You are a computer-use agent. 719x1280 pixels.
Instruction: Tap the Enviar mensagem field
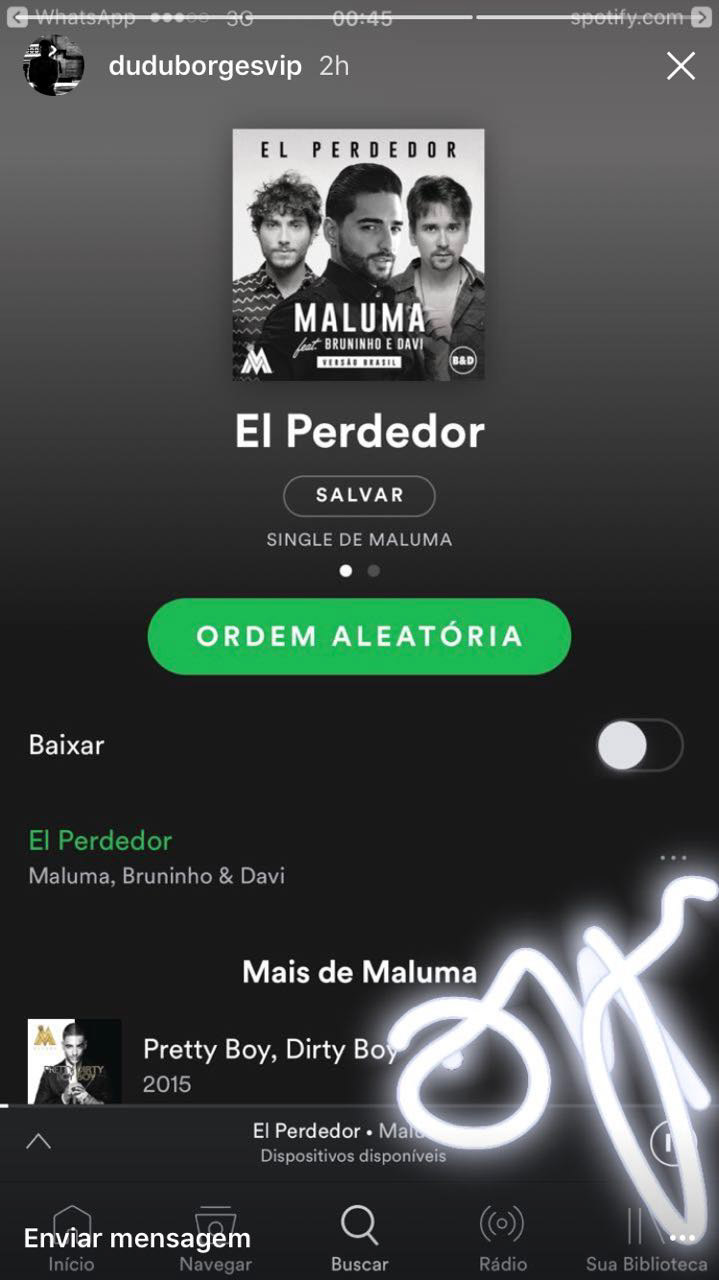138,1238
